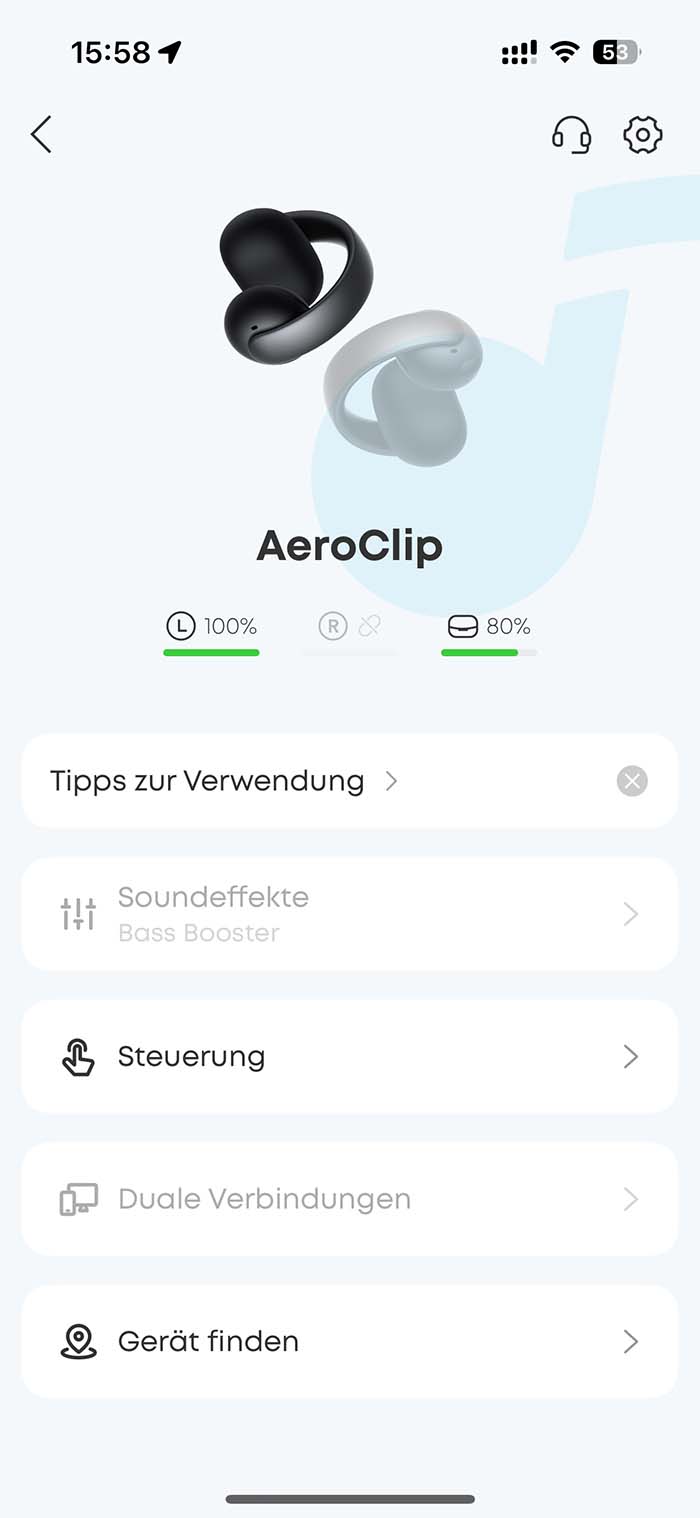700x1518 pixels.
Task: Dismiss the Tipps zur Verwendung banner
Action: tap(632, 781)
